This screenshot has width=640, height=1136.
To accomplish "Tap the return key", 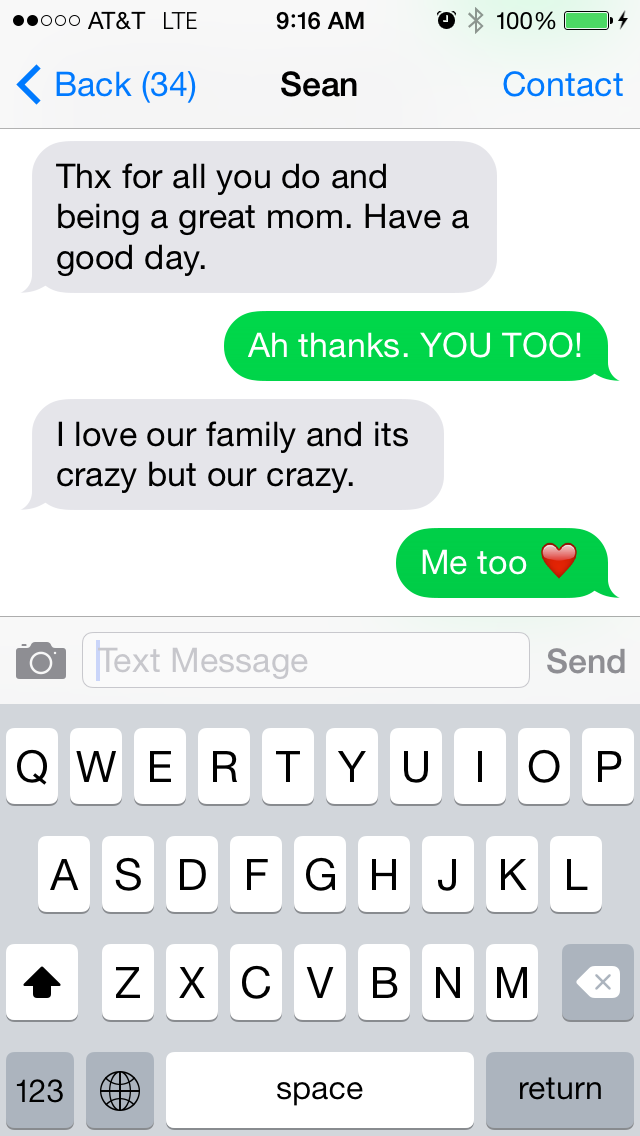I will coord(559,1089).
